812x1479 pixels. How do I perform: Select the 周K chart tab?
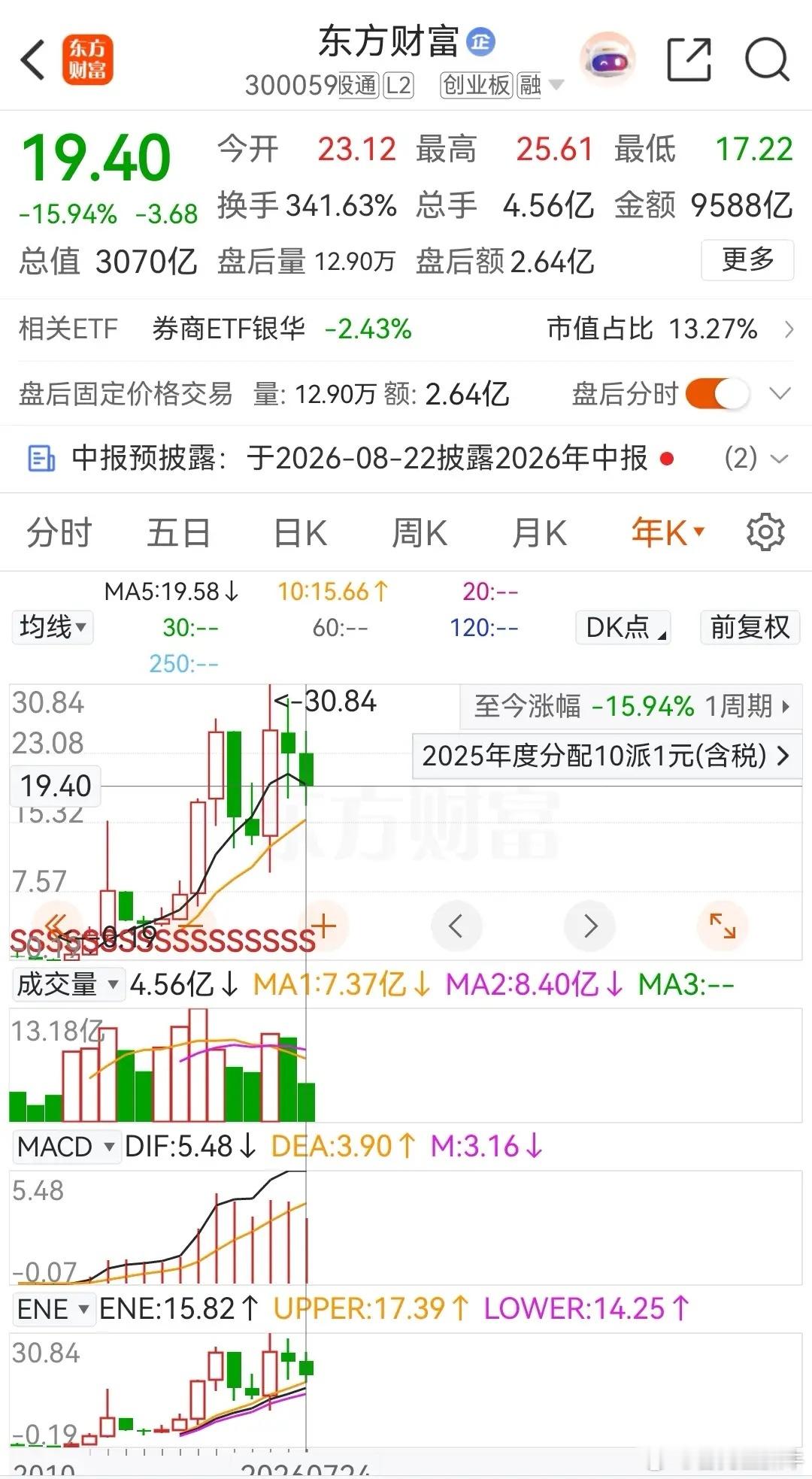click(x=420, y=533)
